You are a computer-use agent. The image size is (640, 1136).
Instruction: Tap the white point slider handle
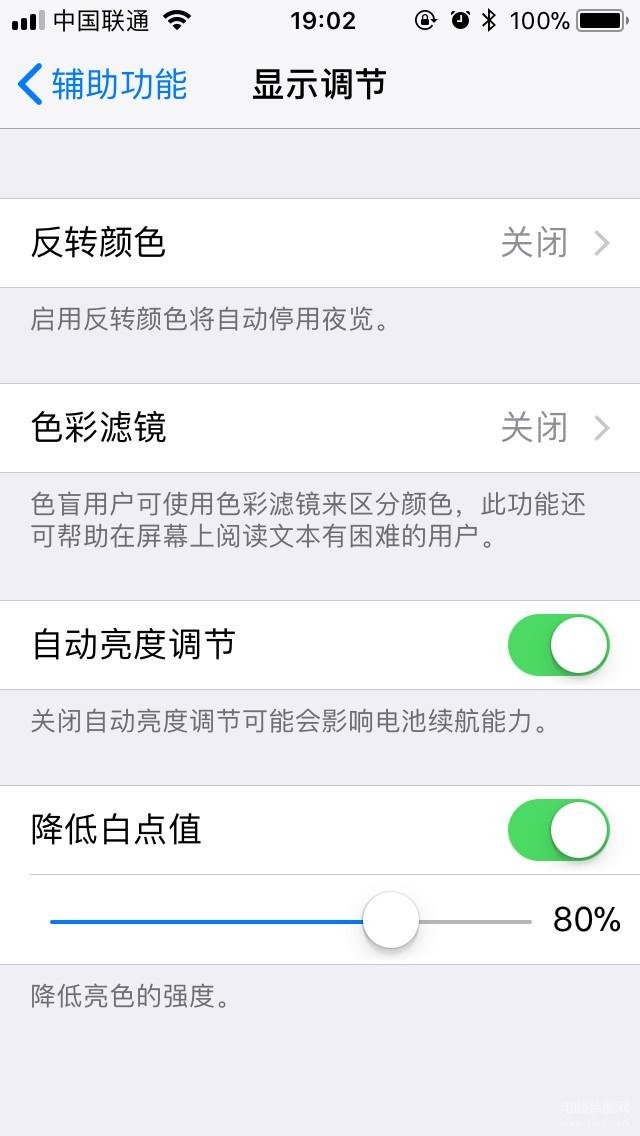point(391,920)
